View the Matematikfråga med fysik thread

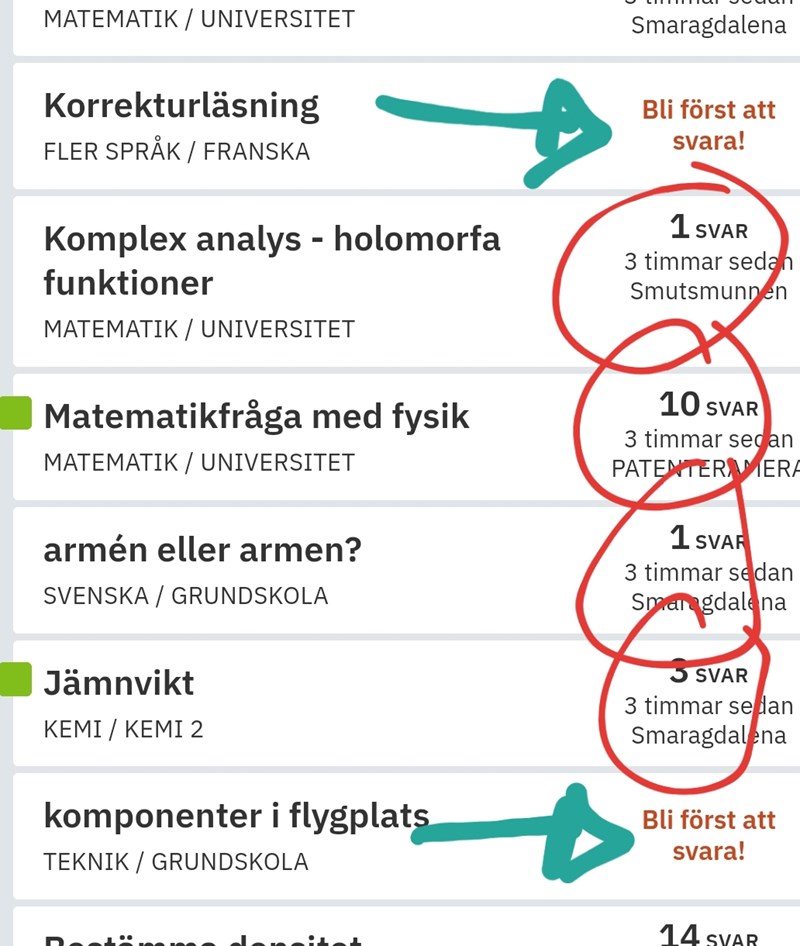click(257, 416)
